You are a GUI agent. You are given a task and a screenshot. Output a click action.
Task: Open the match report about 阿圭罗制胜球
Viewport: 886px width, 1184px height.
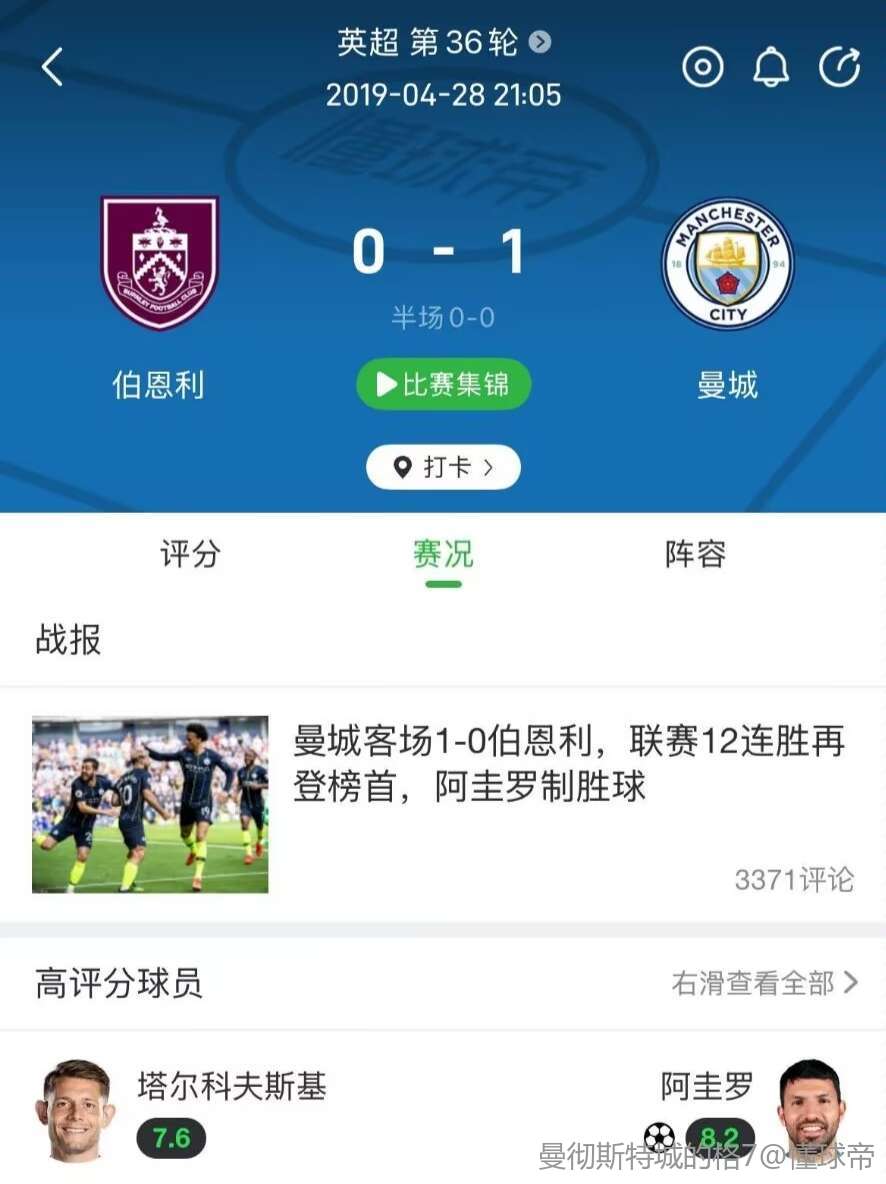pos(568,764)
